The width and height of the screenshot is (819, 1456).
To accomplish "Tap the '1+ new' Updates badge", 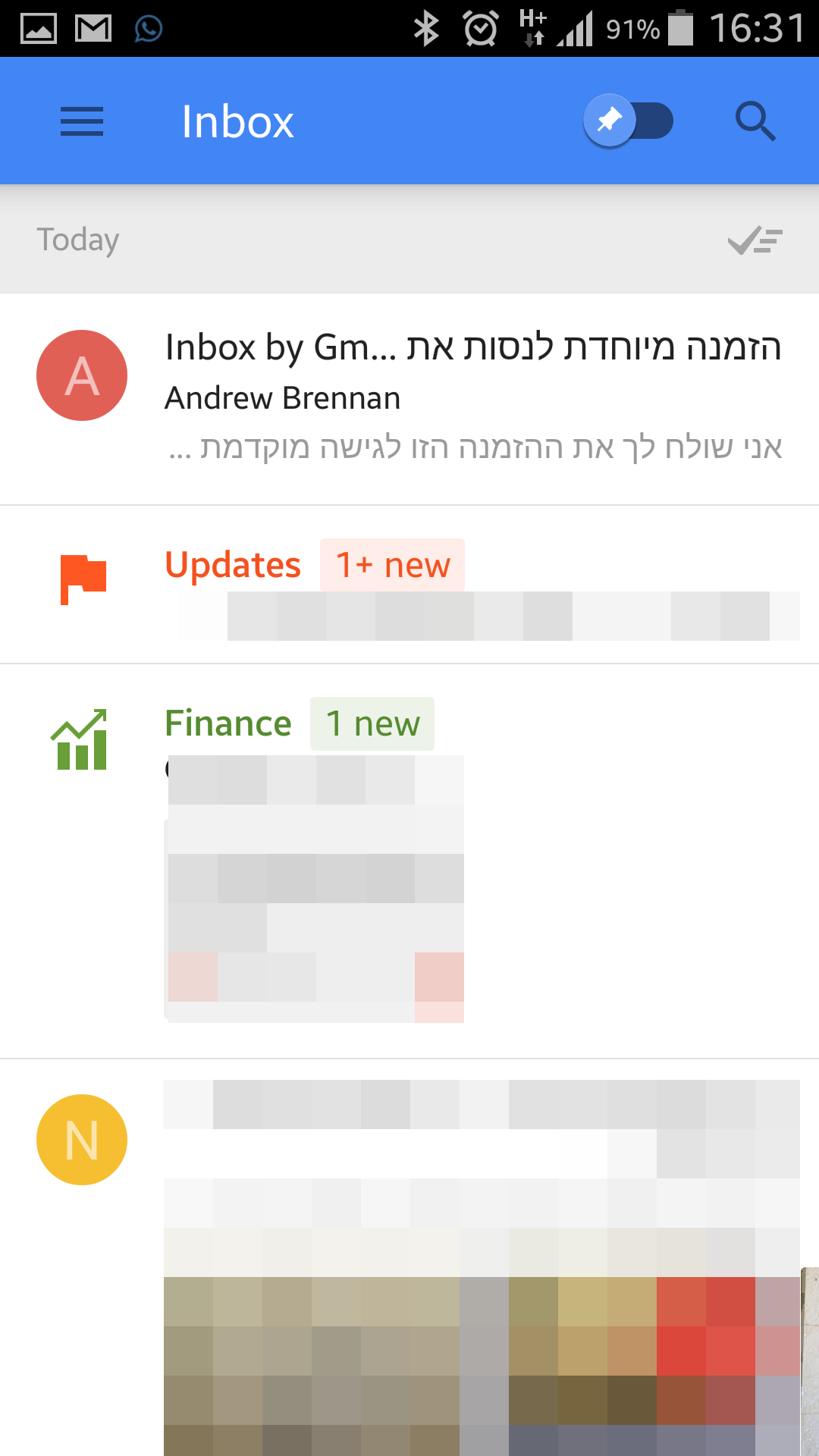I will tap(391, 564).
